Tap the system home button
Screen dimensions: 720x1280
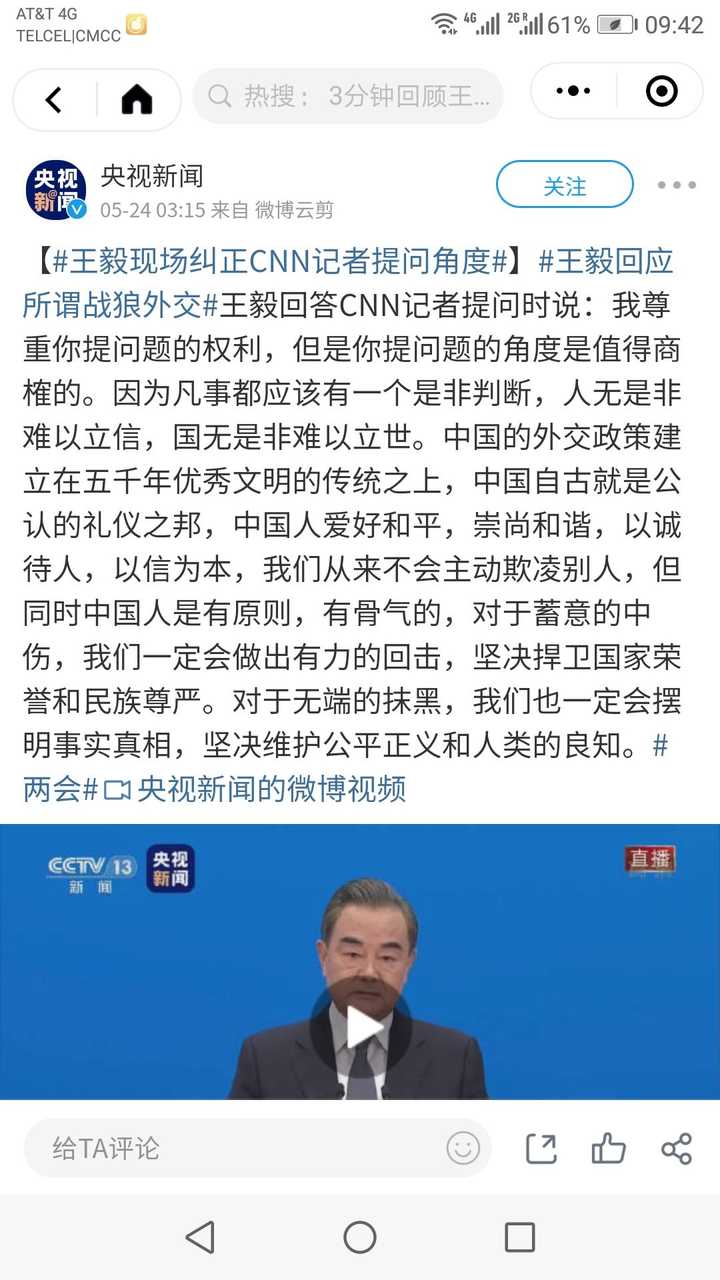(x=360, y=1237)
